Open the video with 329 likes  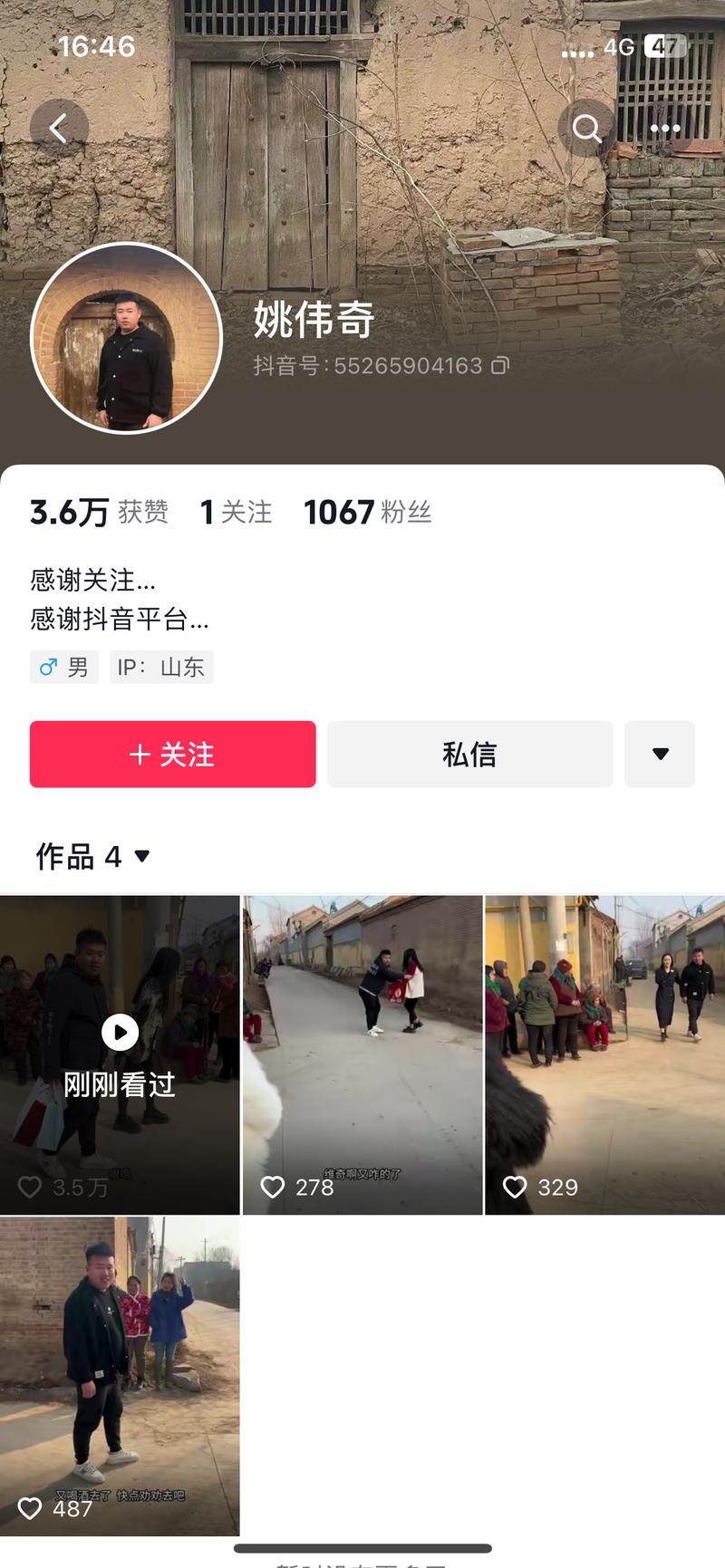click(604, 1055)
